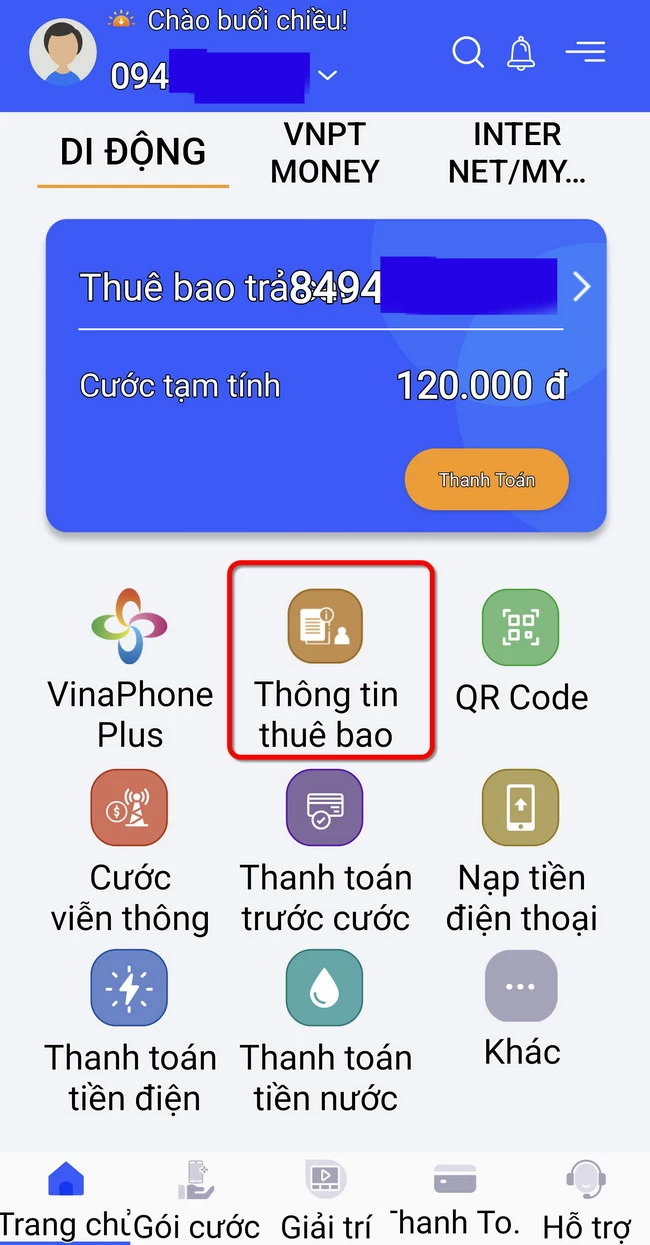Switch to the Hỗ trợ tab

(586, 1200)
